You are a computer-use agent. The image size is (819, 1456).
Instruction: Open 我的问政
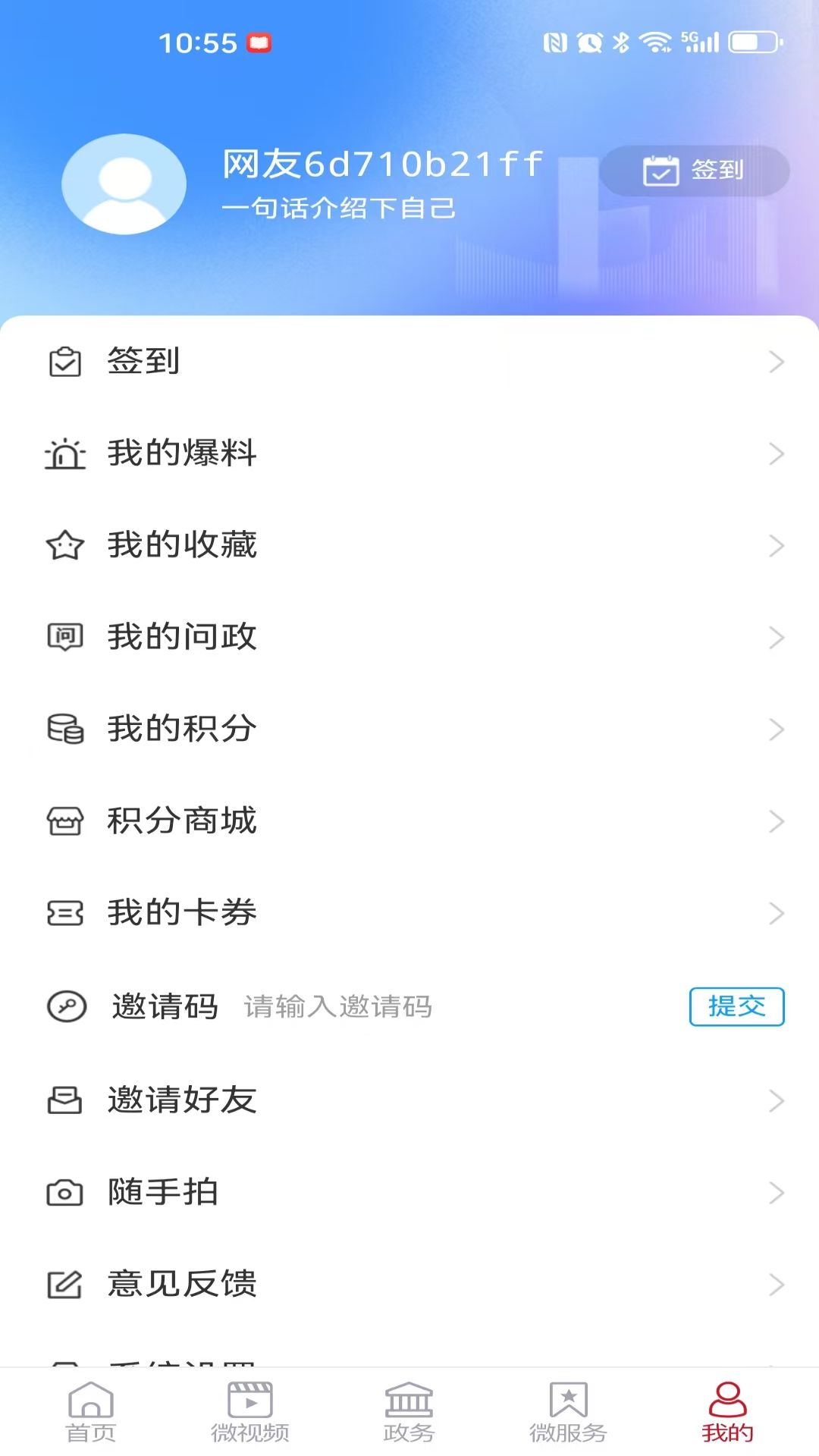pos(409,637)
